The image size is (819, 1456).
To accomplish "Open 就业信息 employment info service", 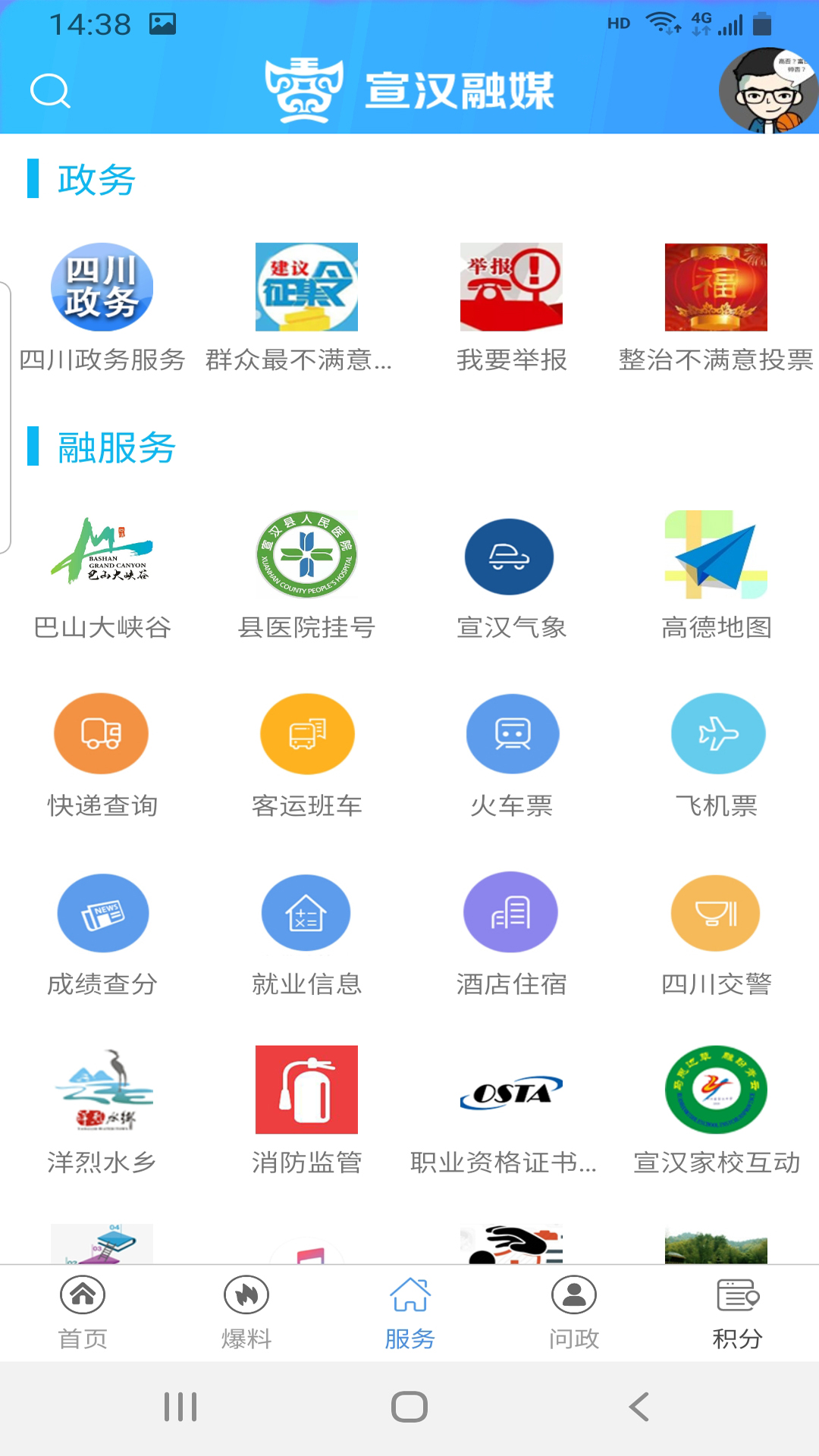I will 306,912.
